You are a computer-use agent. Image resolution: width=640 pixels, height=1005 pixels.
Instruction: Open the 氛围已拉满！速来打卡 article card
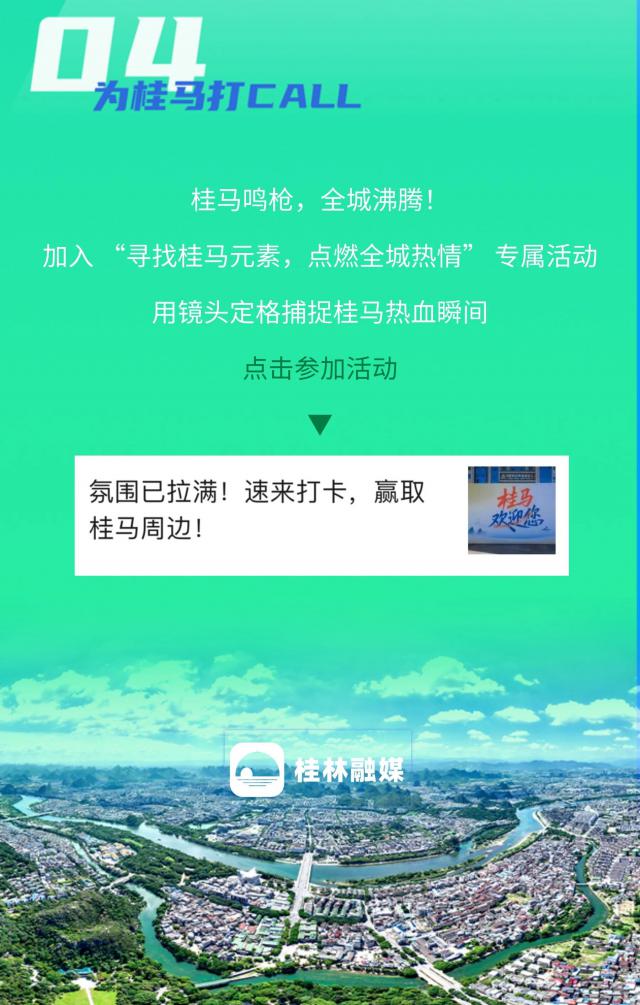pos(321,514)
